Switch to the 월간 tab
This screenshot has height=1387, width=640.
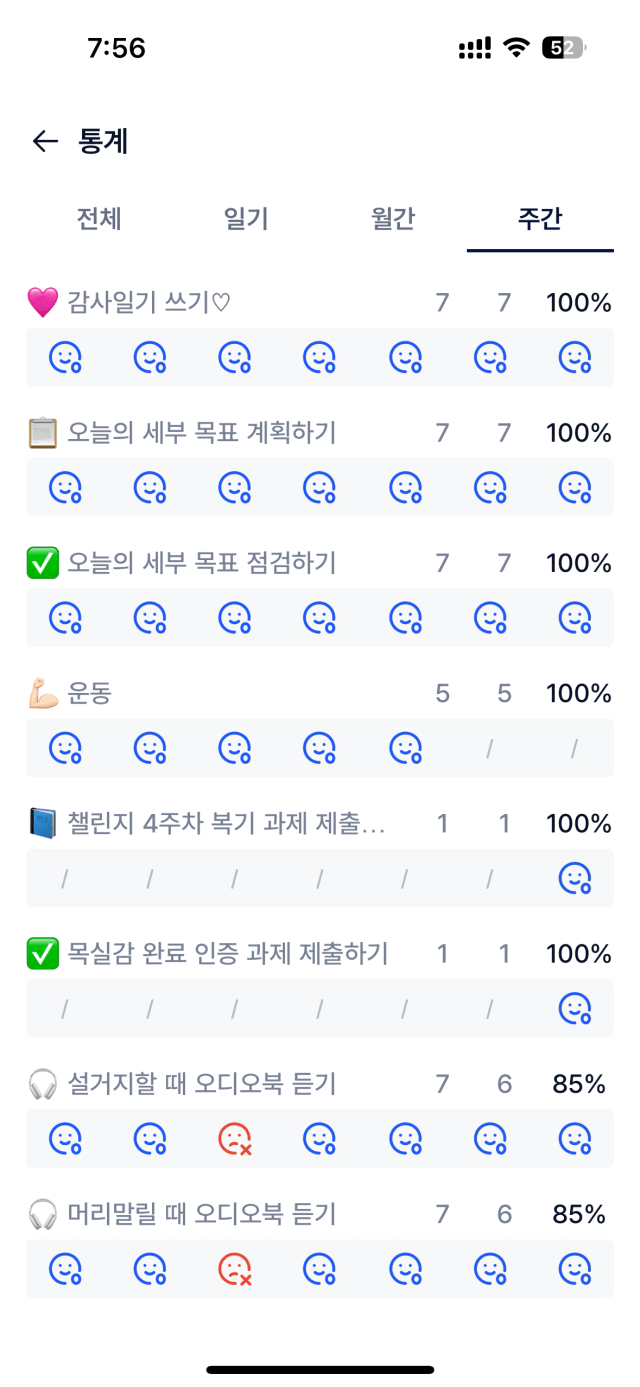(x=393, y=219)
